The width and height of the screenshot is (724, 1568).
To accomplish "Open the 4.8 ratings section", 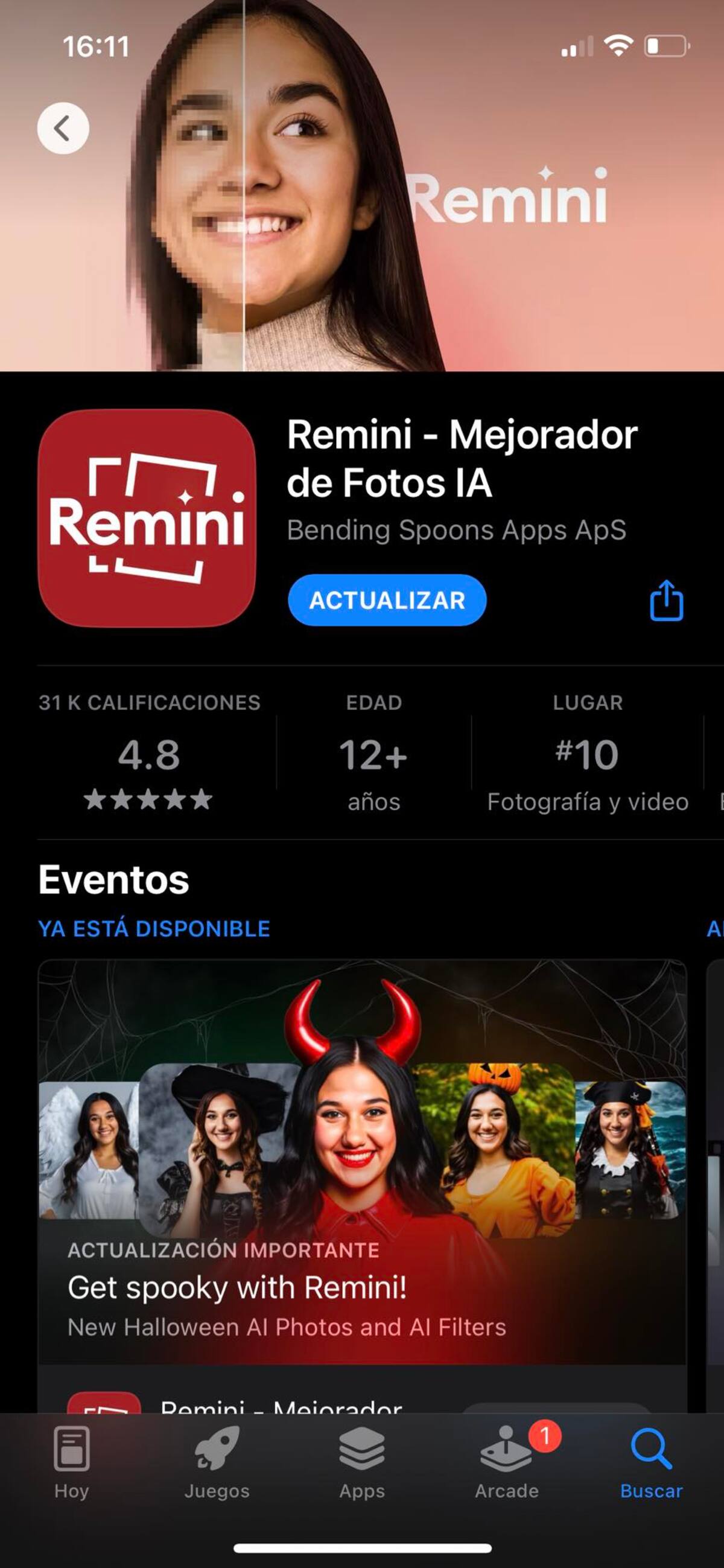I will pyautogui.click(x=149, y=755).
